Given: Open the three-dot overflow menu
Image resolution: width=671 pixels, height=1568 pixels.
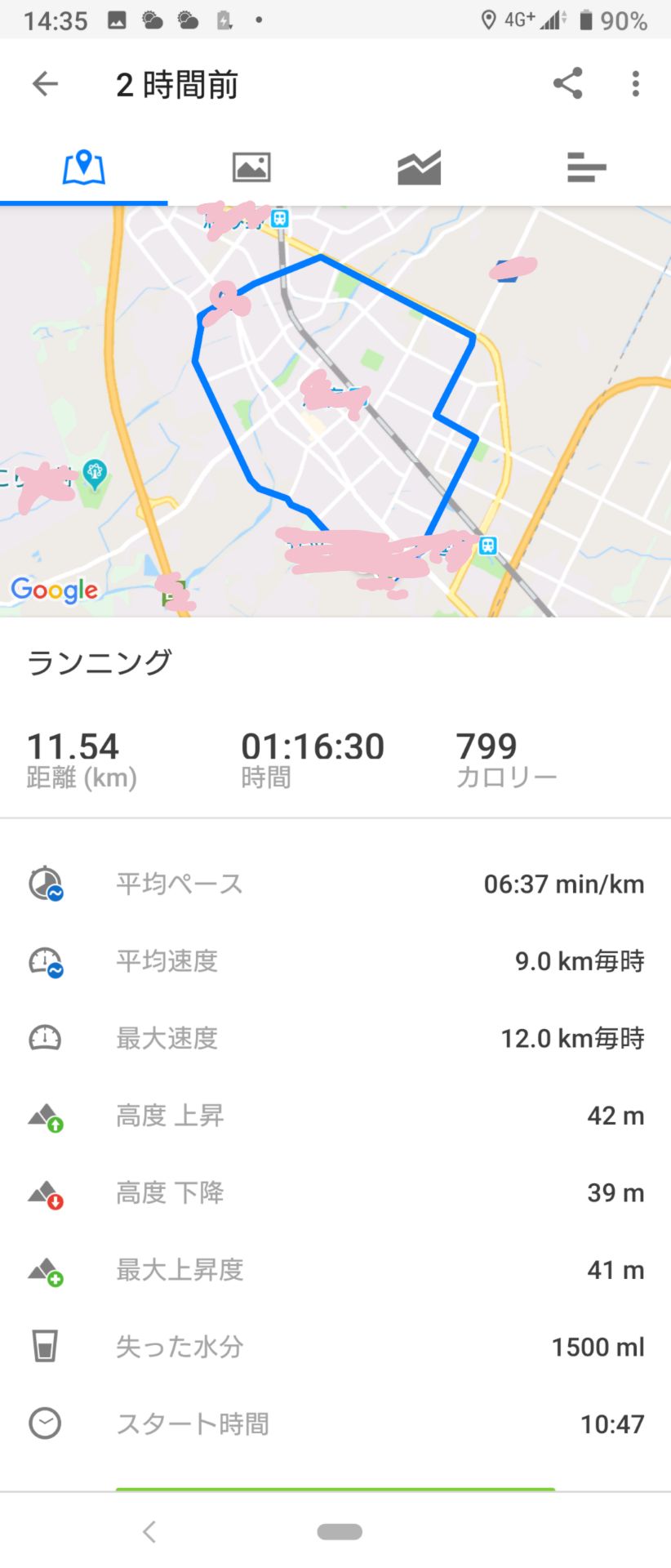Looking at the screenshot, I should (636, 82).
